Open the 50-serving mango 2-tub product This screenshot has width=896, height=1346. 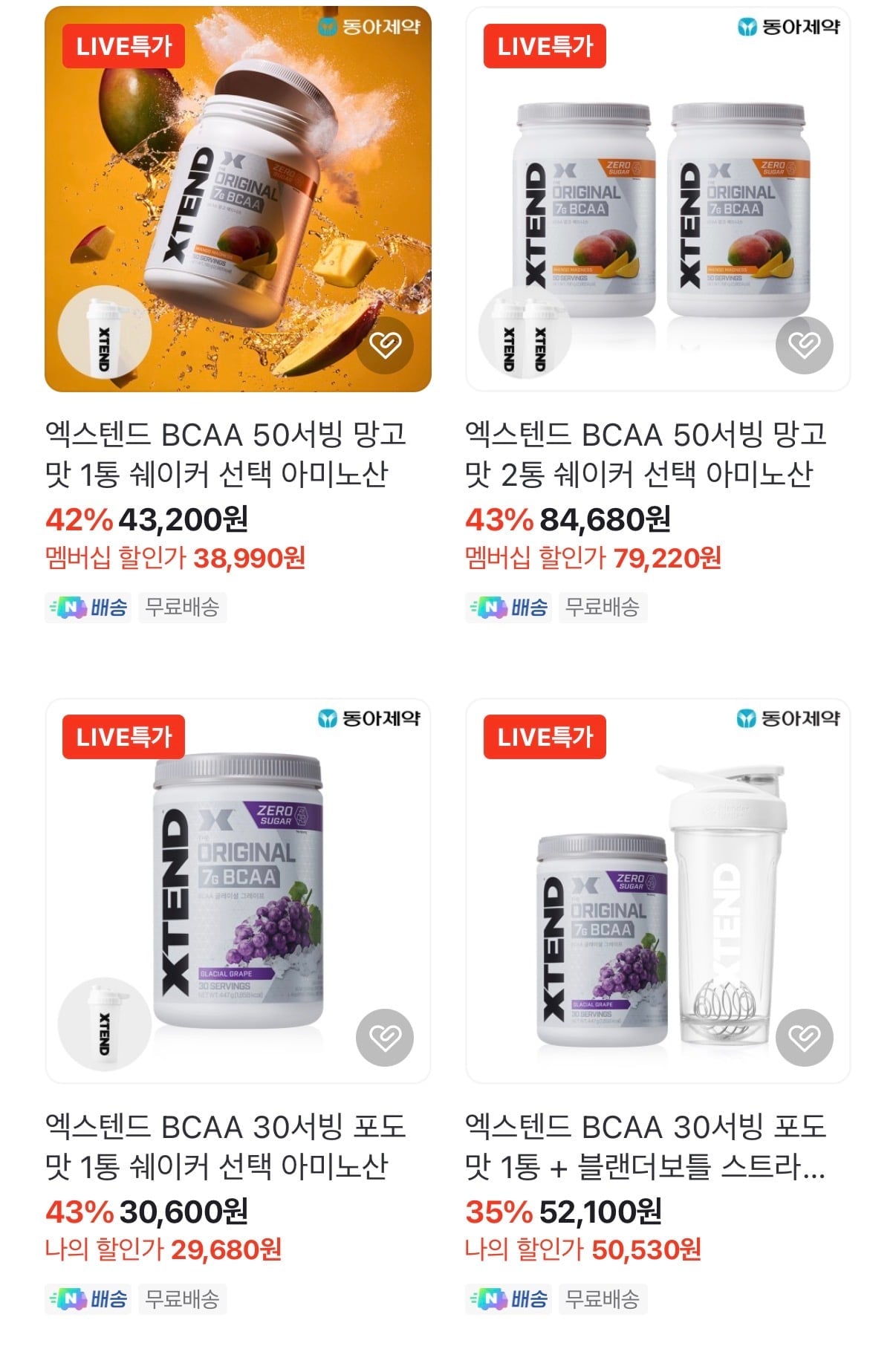point(645,453)
